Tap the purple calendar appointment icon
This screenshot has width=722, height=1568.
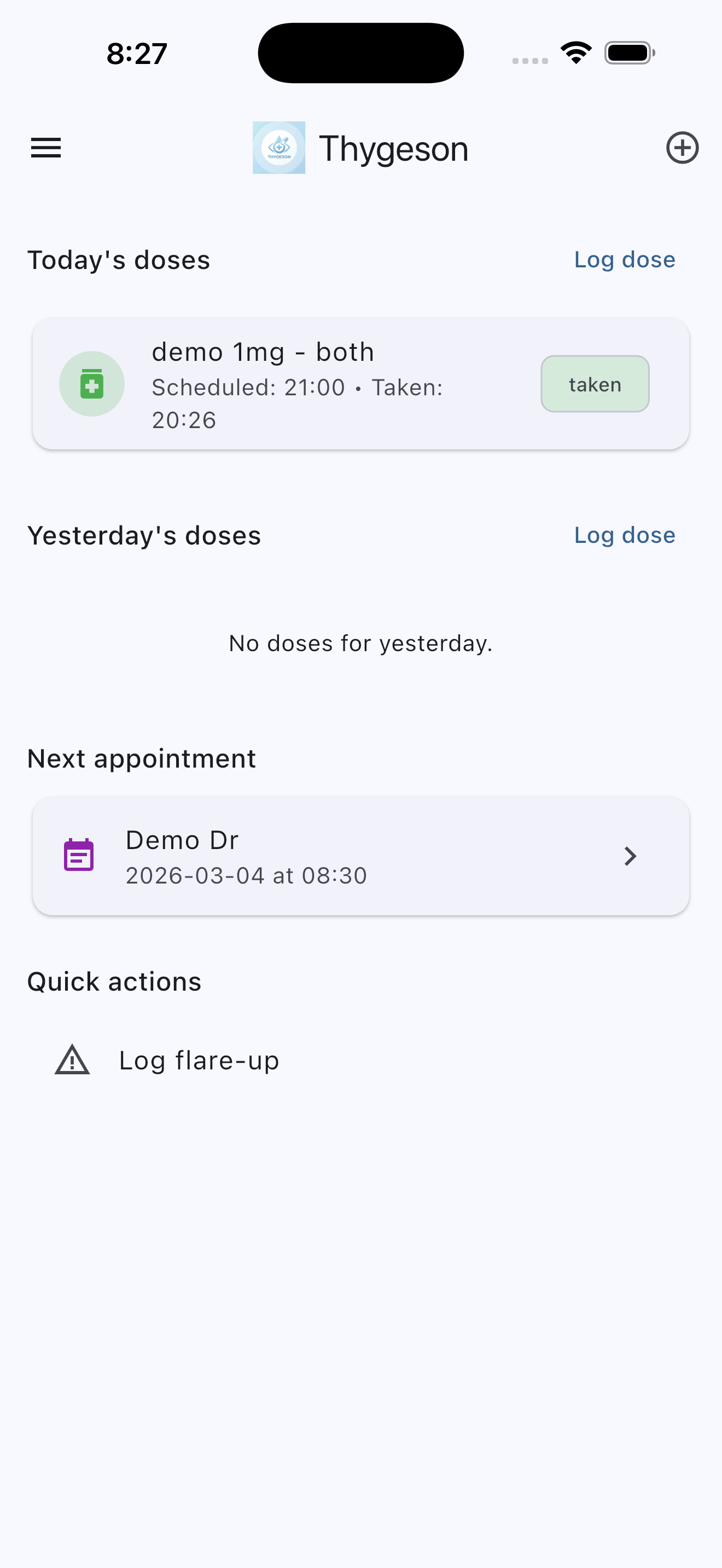(78, 855)
